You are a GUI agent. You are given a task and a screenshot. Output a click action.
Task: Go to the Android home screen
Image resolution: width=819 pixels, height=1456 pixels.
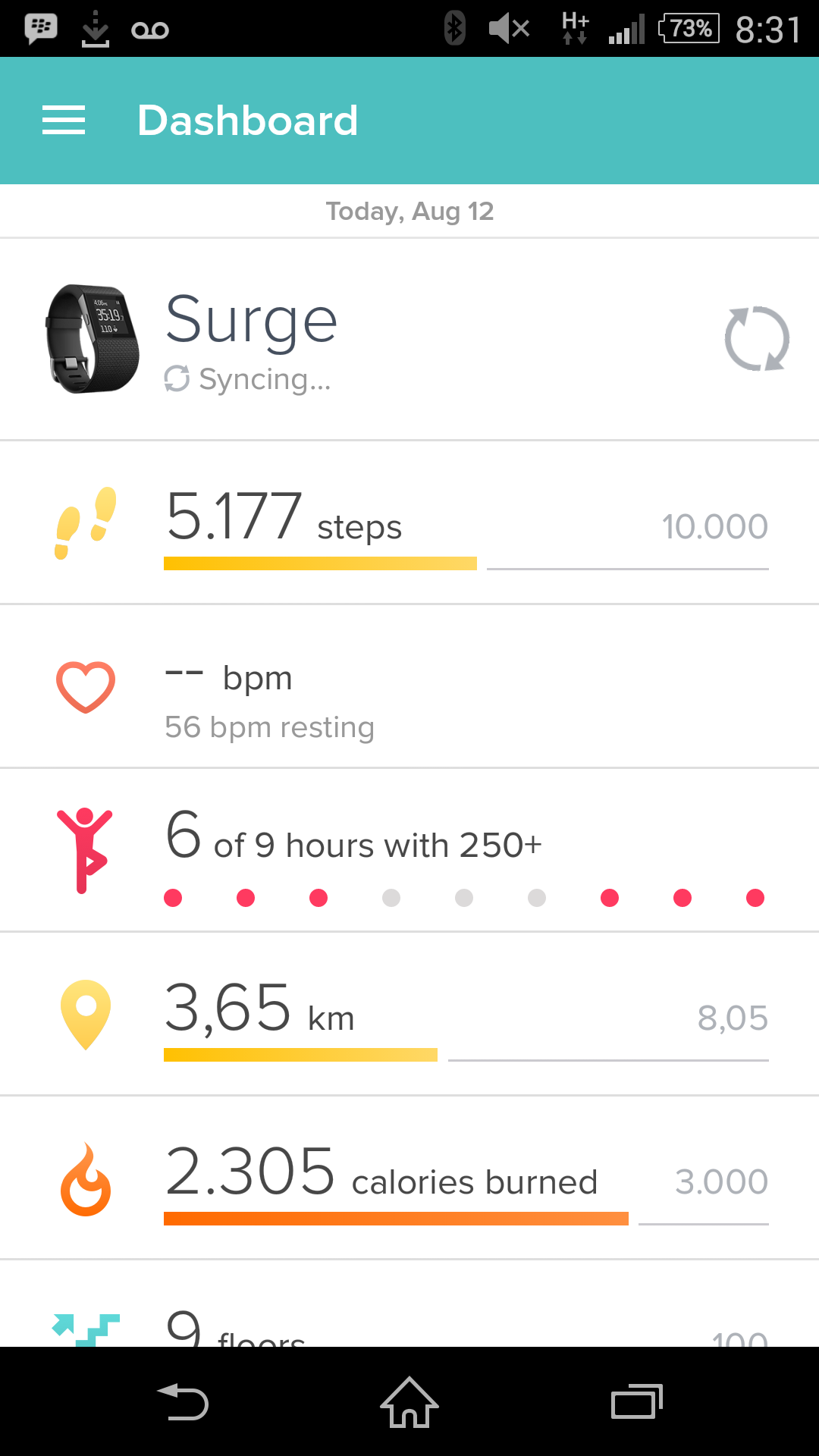409,1401
